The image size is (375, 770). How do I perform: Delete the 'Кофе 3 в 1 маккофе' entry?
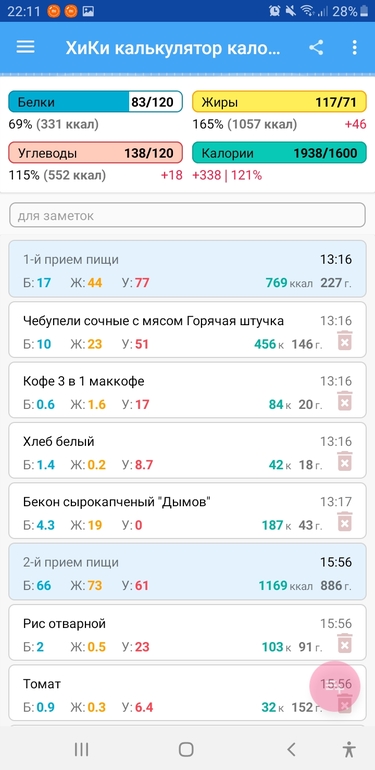(x=345, y=402)
